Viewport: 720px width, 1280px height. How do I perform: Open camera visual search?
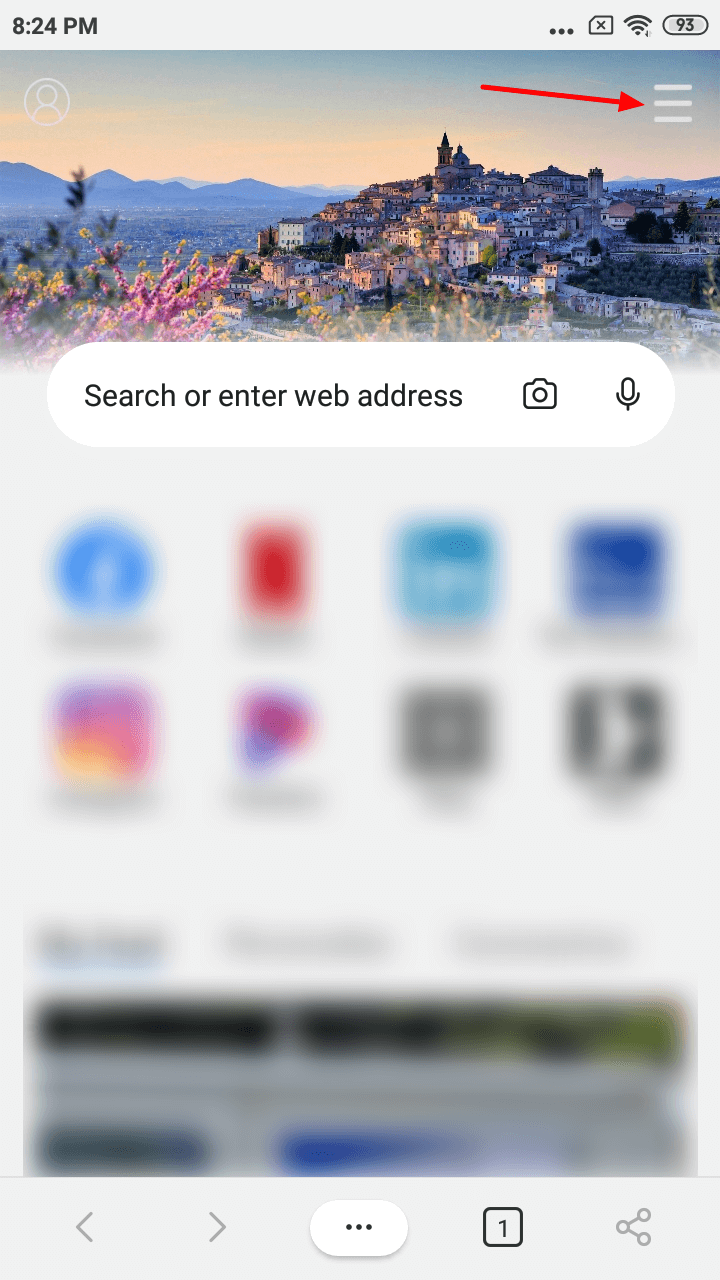pos(540,395)
